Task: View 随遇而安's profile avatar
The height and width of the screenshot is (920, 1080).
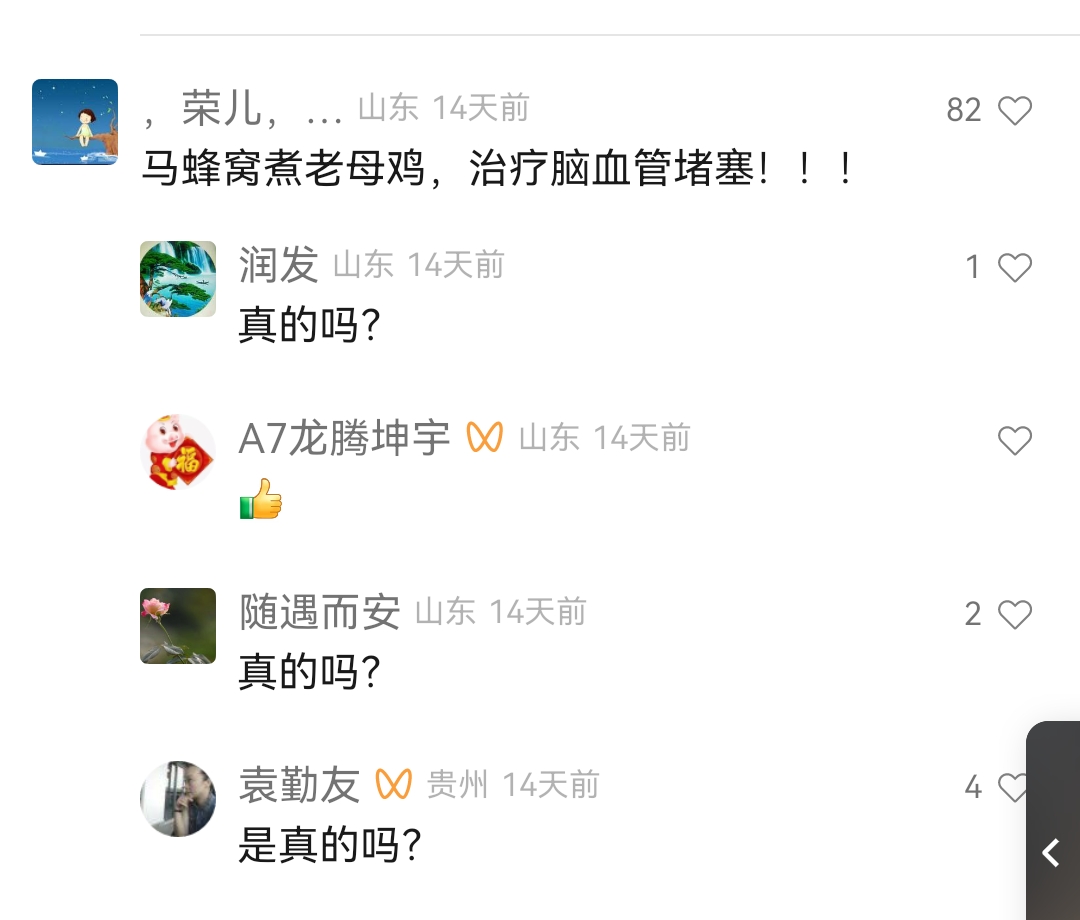Action: 178,626
